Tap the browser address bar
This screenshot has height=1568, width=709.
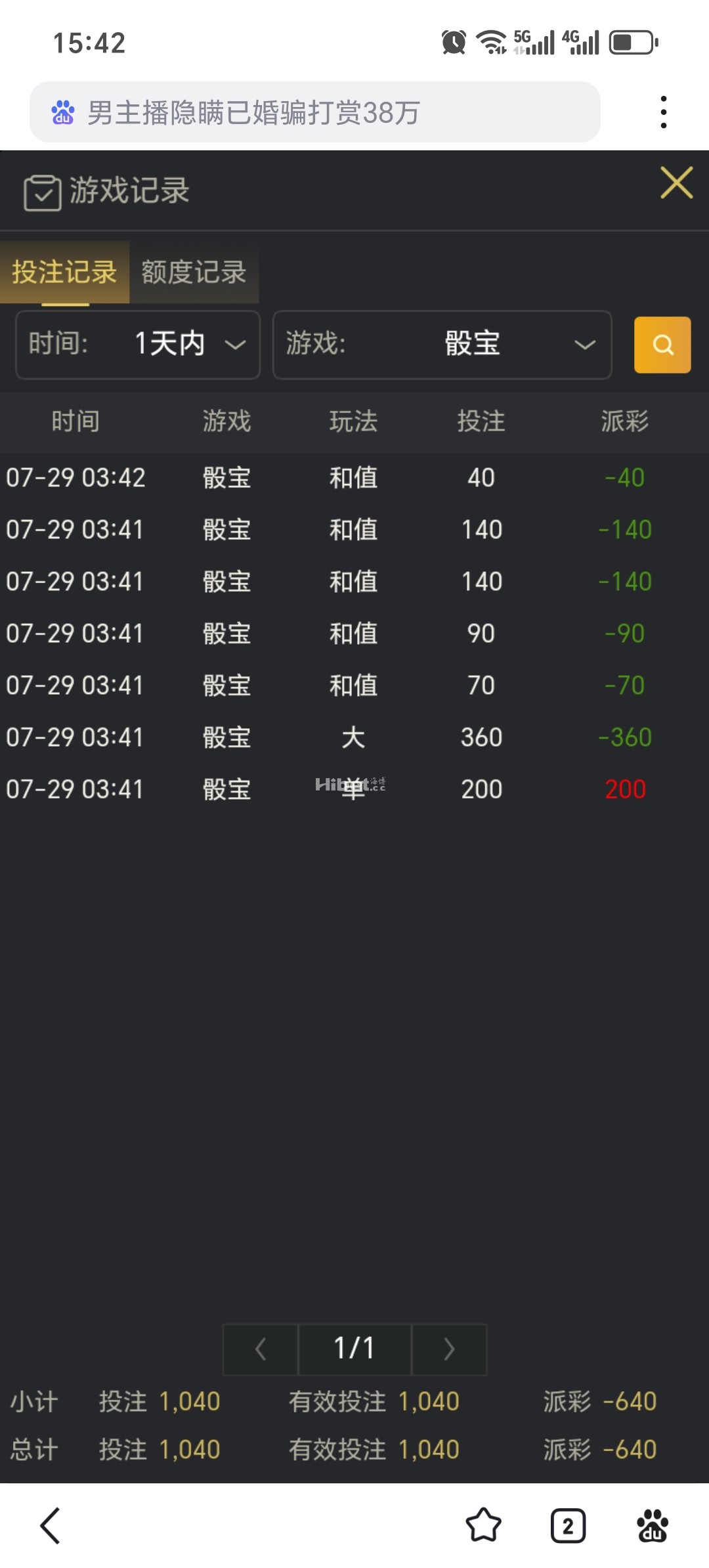pos(315,112)
